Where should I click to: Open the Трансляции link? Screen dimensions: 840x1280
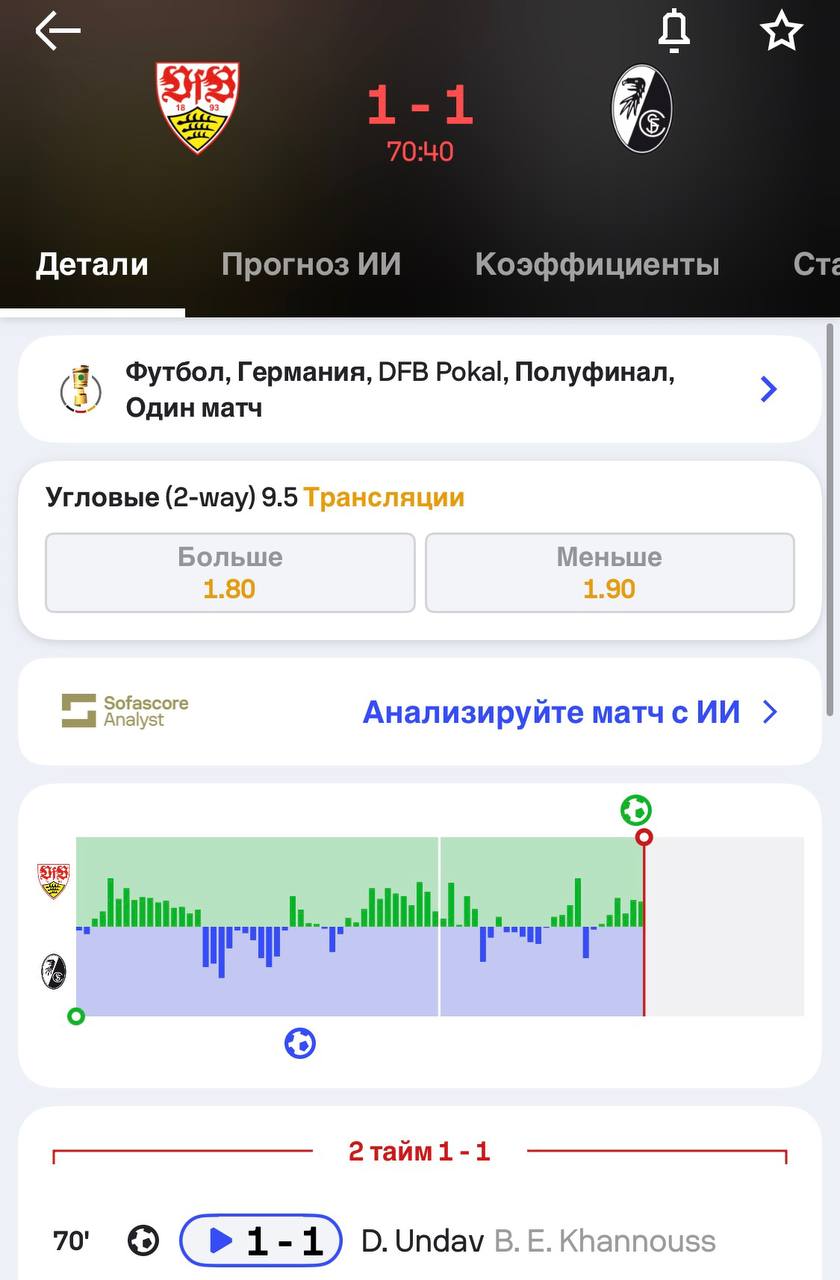coord(384,498)
